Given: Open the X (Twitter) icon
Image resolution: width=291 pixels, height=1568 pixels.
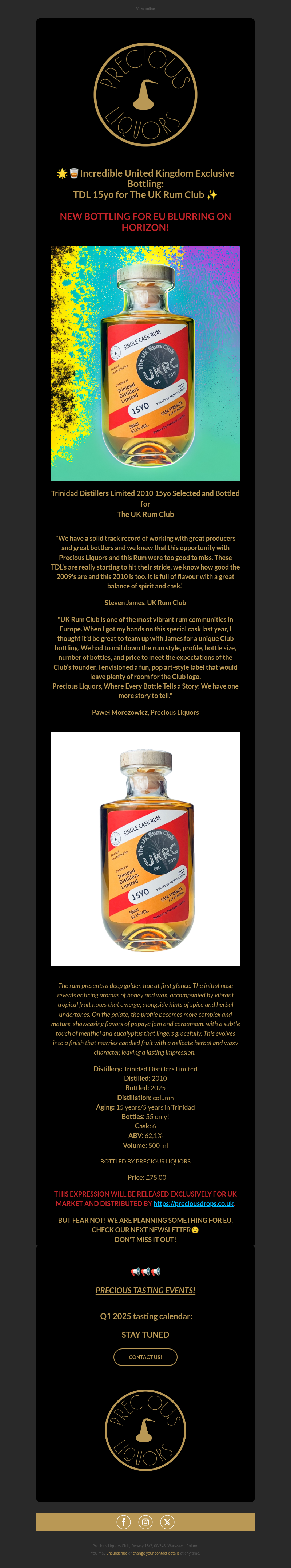Looking at the screenshot, I should click(x=167, y=1522).
